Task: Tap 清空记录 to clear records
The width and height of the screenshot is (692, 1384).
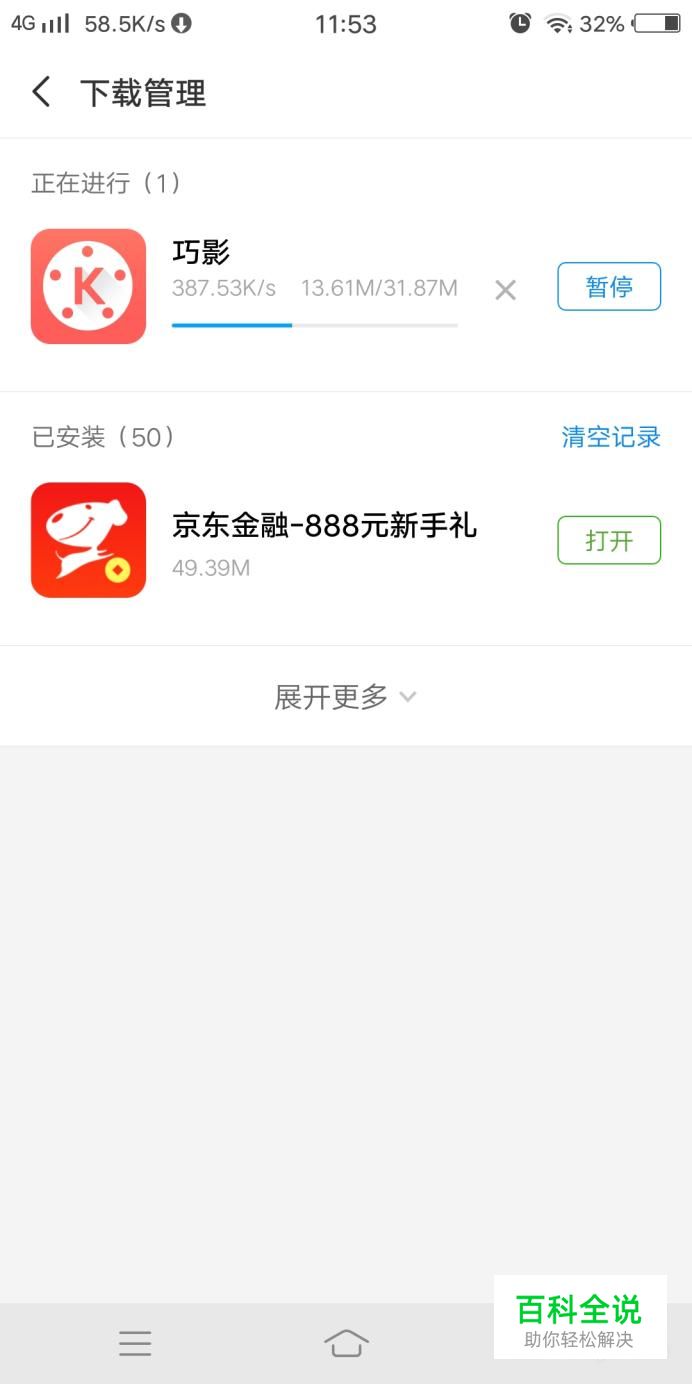Action: 610,437
